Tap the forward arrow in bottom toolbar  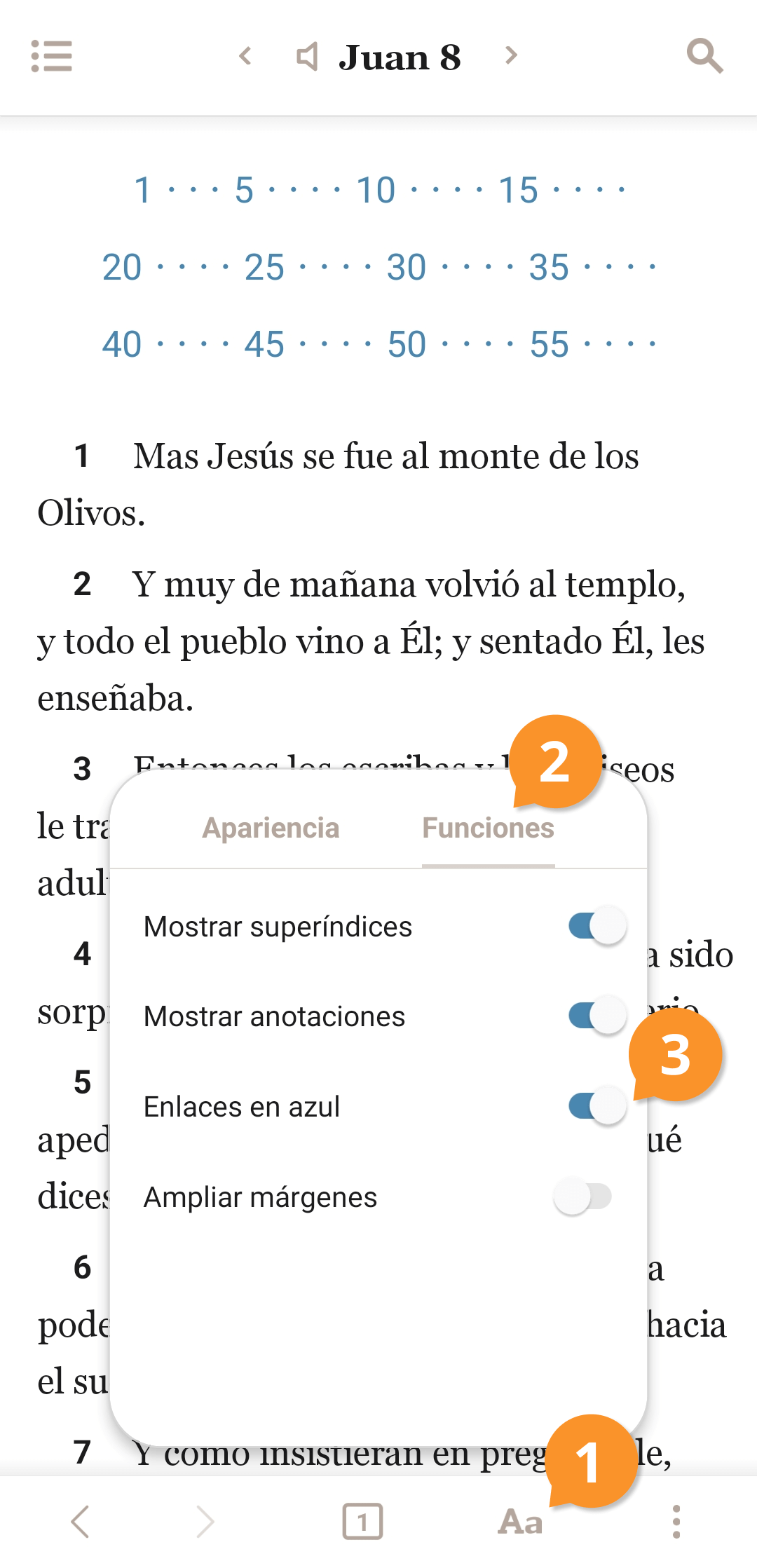pyautogui.click(x=205, y=1522)
